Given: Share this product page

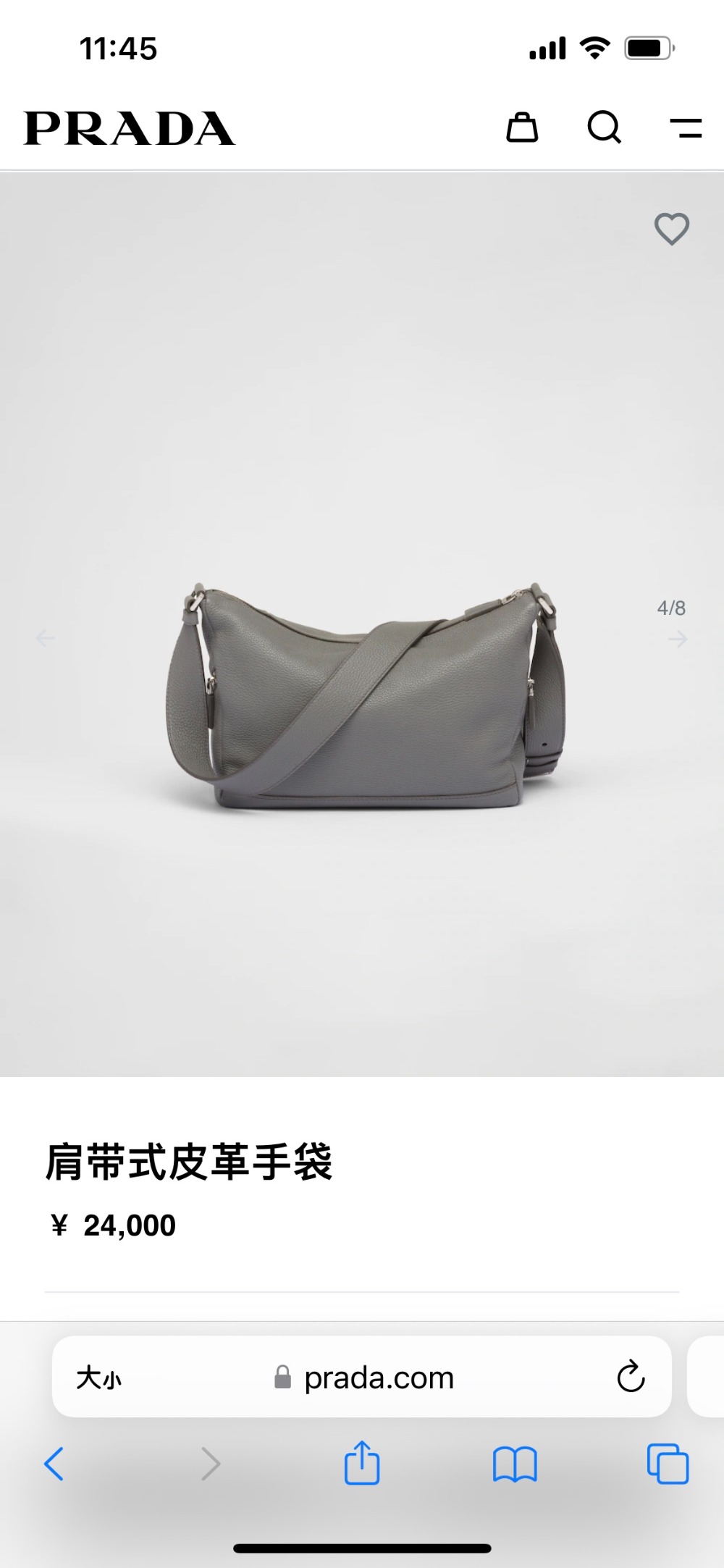Looking at the screenshot, I should (x=361, y=1463).
